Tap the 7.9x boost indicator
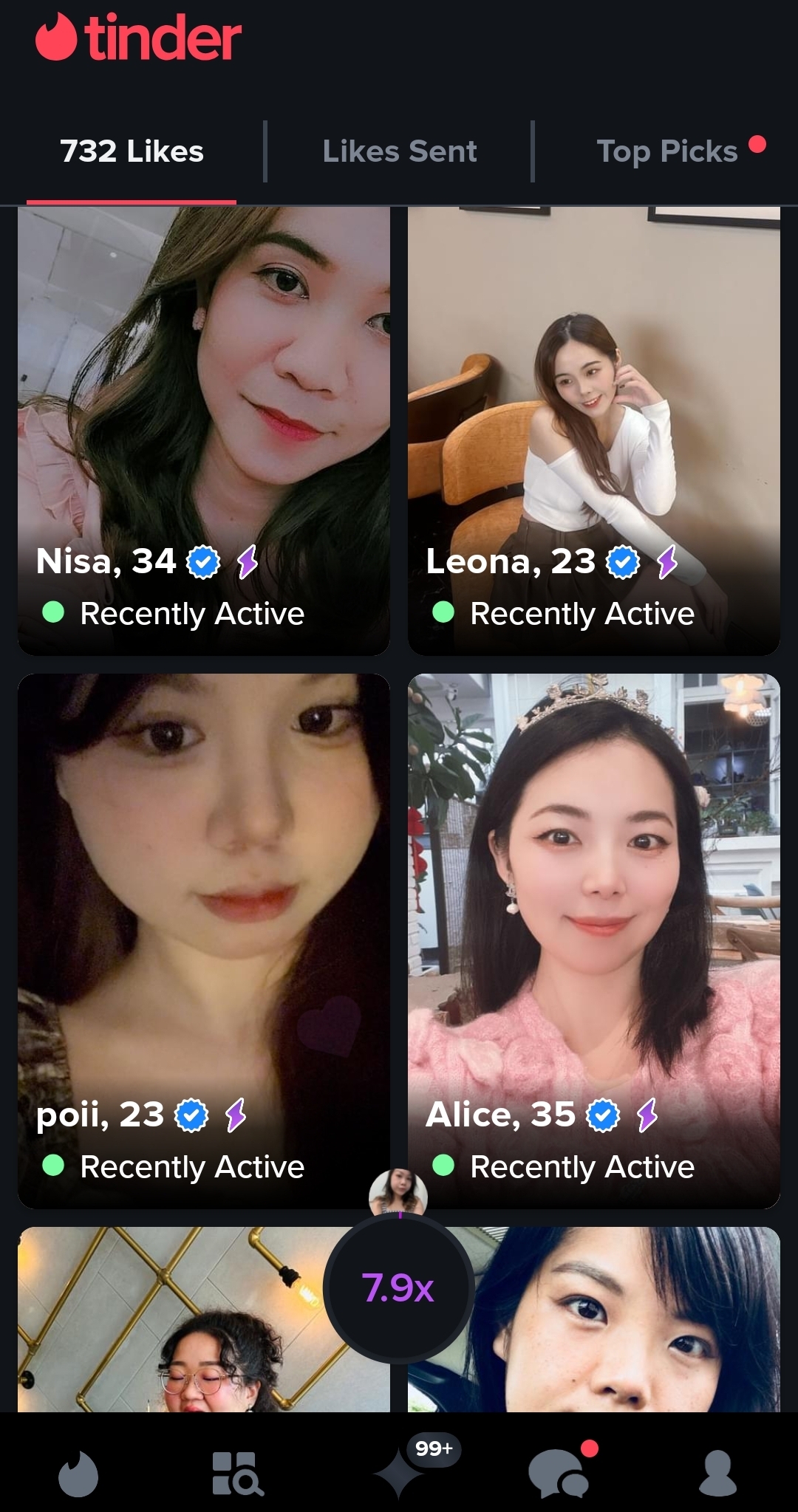This screenshot has width=798, height=1512. [398, 1288]
